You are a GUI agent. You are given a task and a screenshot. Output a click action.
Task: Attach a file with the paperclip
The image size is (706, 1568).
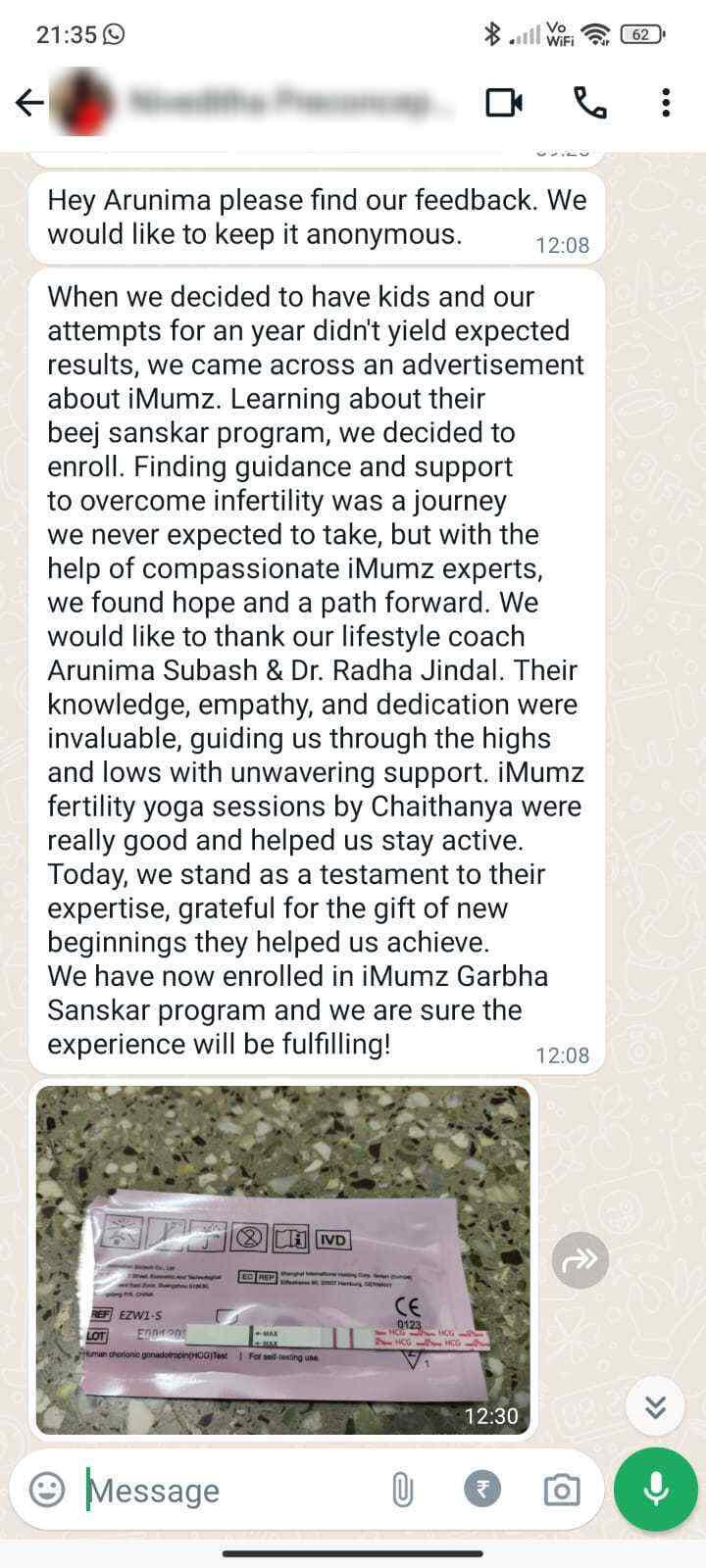(x=402, y=1491)
